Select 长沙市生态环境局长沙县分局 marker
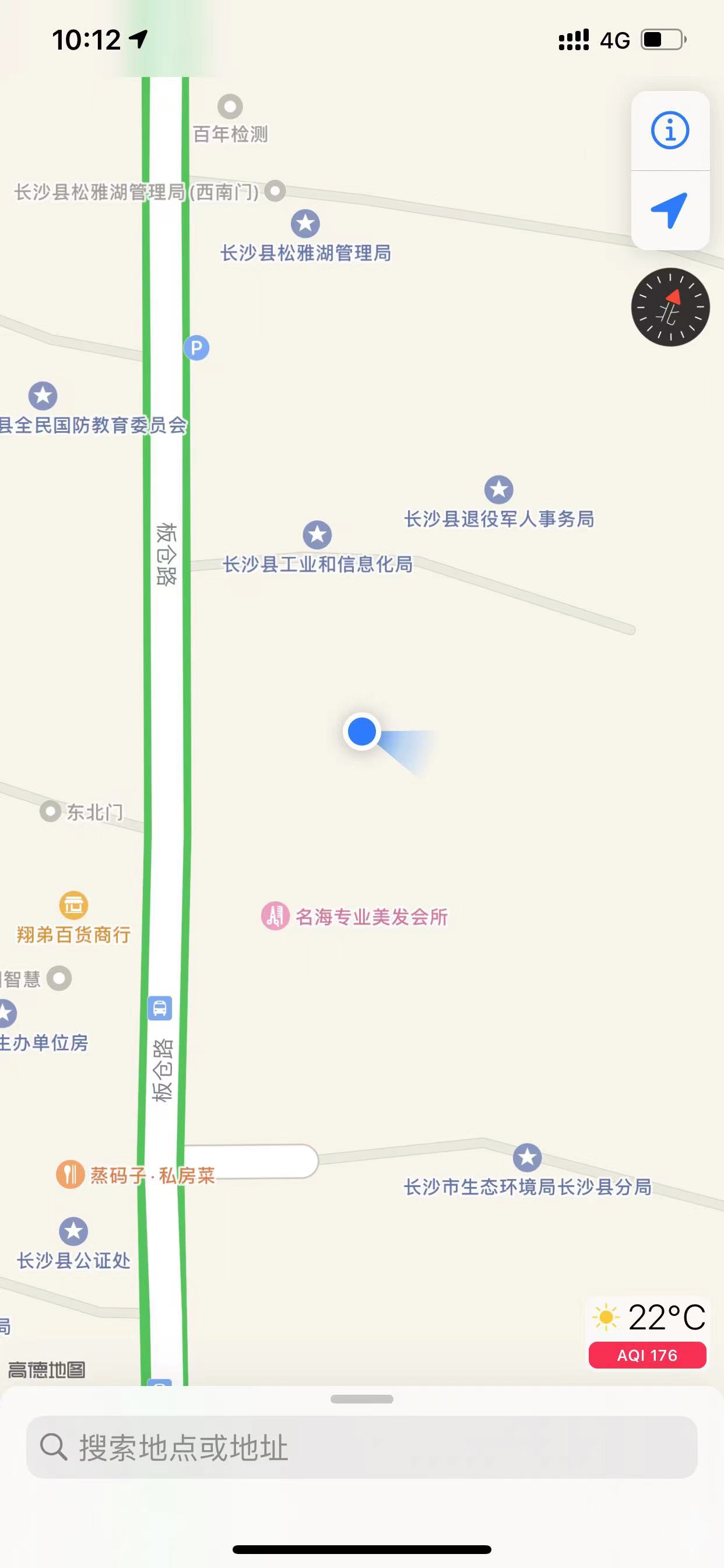The height and width of the screenshot is (1568, 724). coord(528,1157)
